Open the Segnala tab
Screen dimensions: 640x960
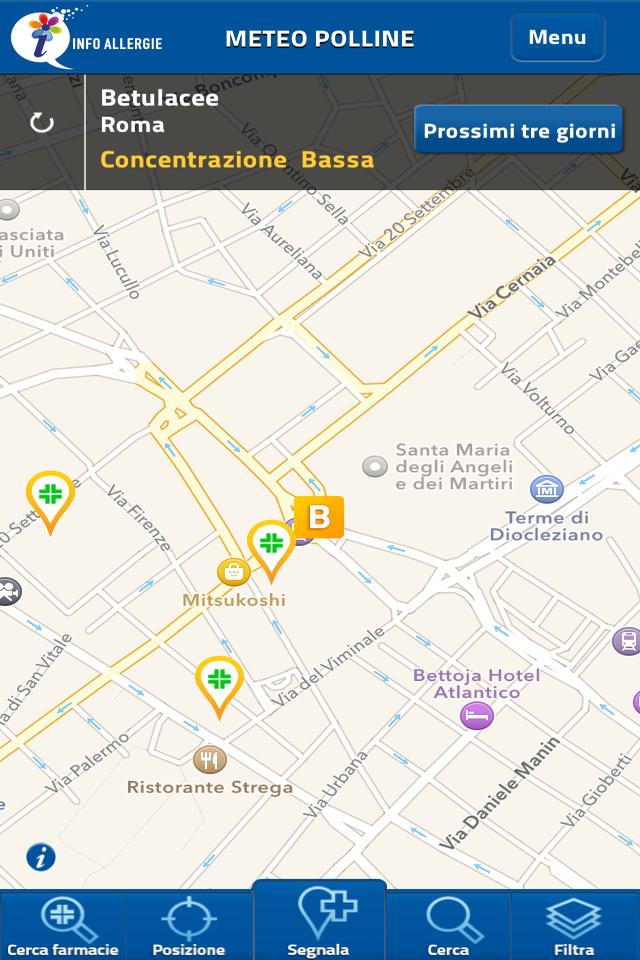[319, 922]
